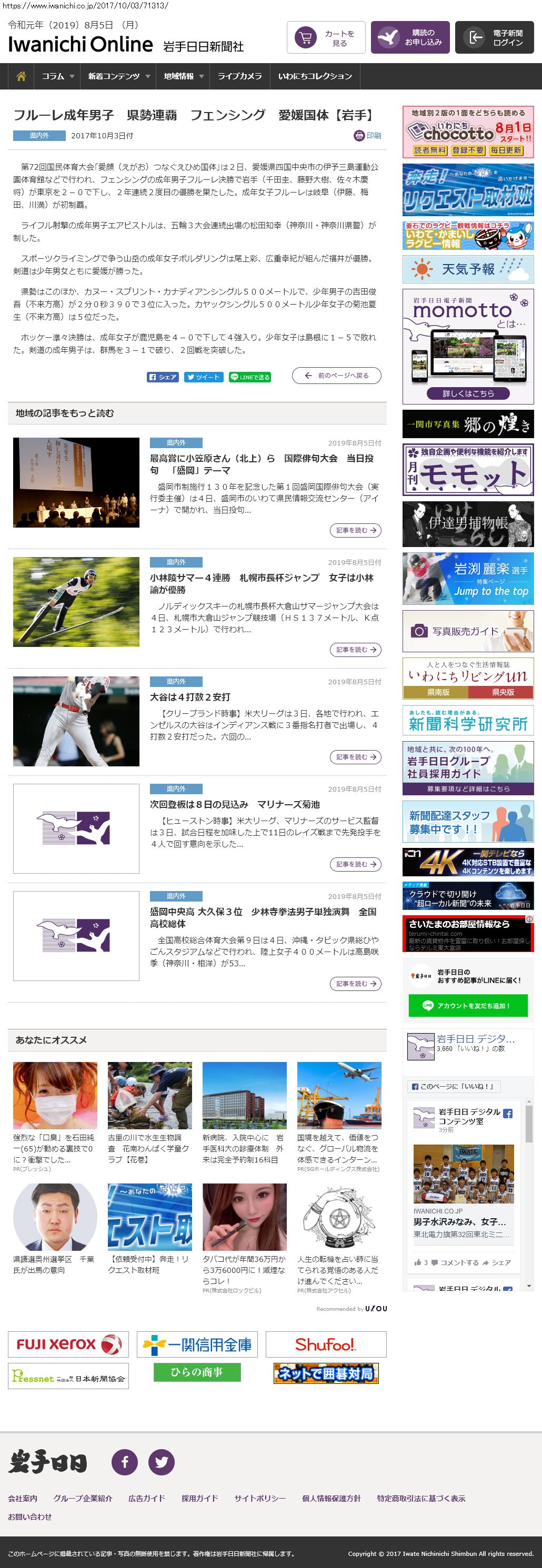Open the home icon in navigation bar

(22, 76)
